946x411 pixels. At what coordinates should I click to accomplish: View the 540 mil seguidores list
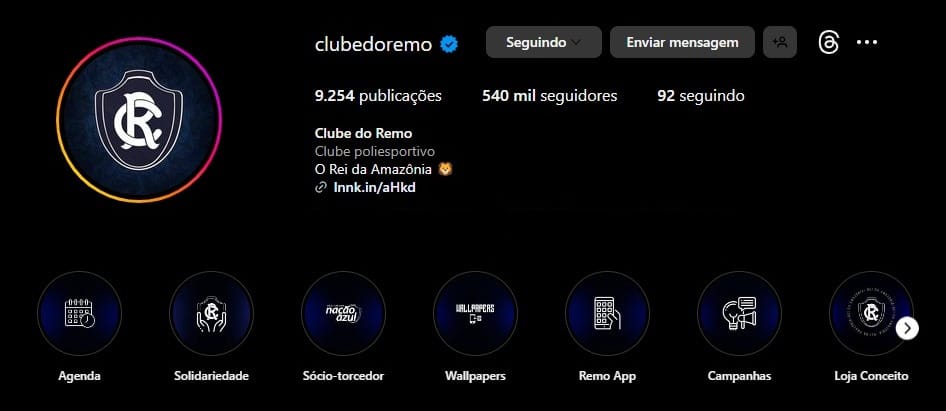pyautogui.click(x=549, y=96)
